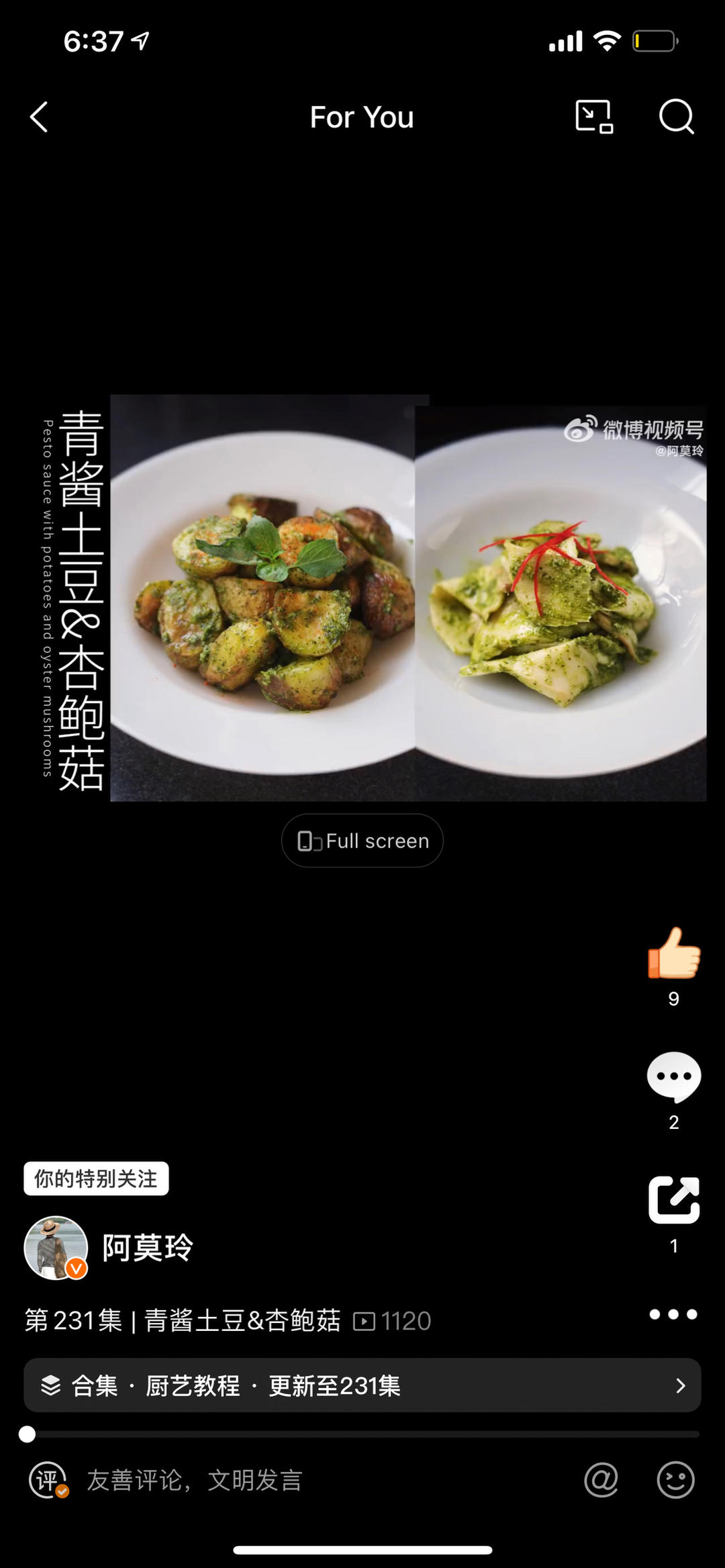Minimize video to picture-in-picture window
725x1568 pixels.
(x=594, y=117)
